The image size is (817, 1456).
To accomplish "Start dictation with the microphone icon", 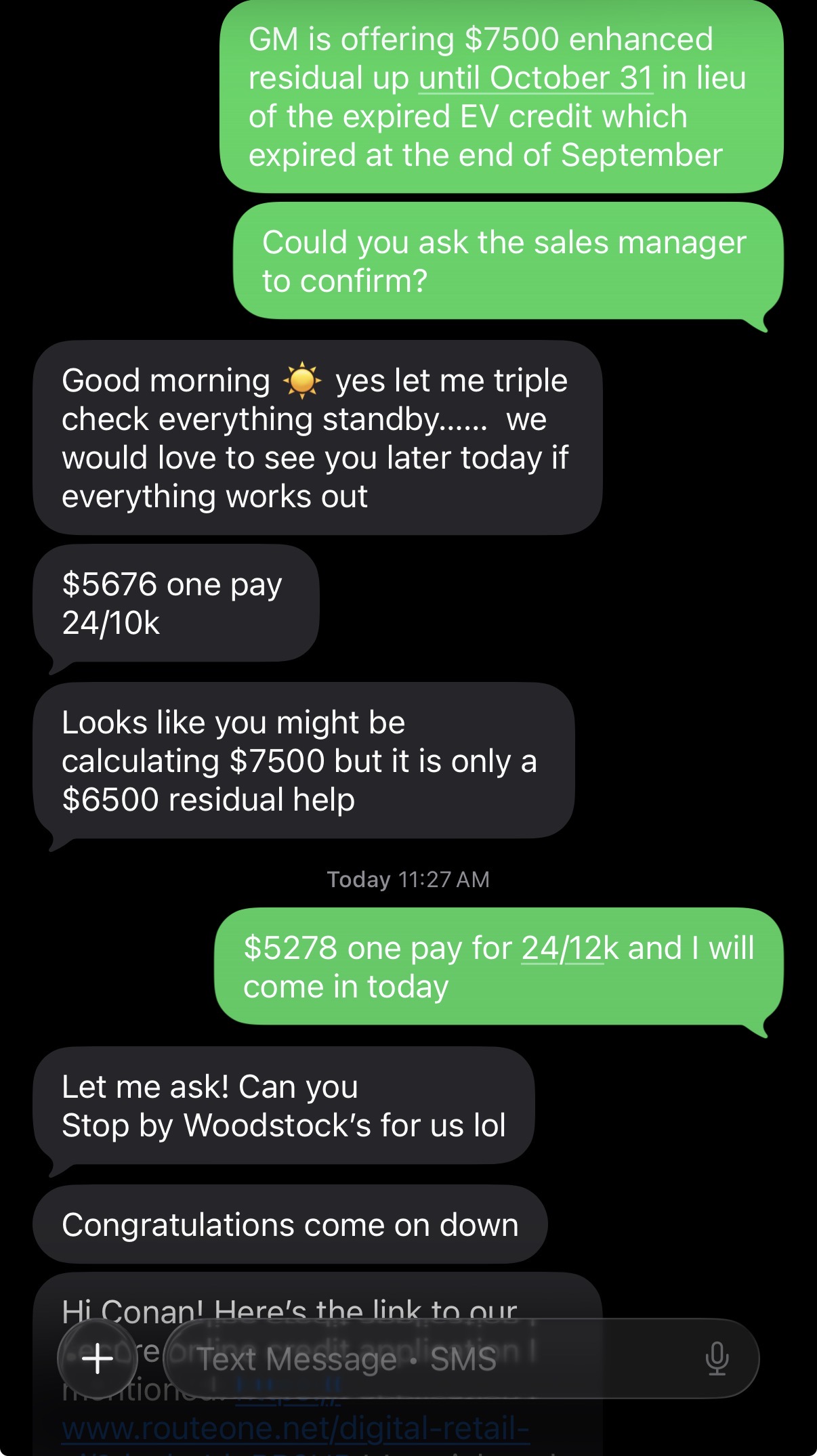I will coord(716,1358).
